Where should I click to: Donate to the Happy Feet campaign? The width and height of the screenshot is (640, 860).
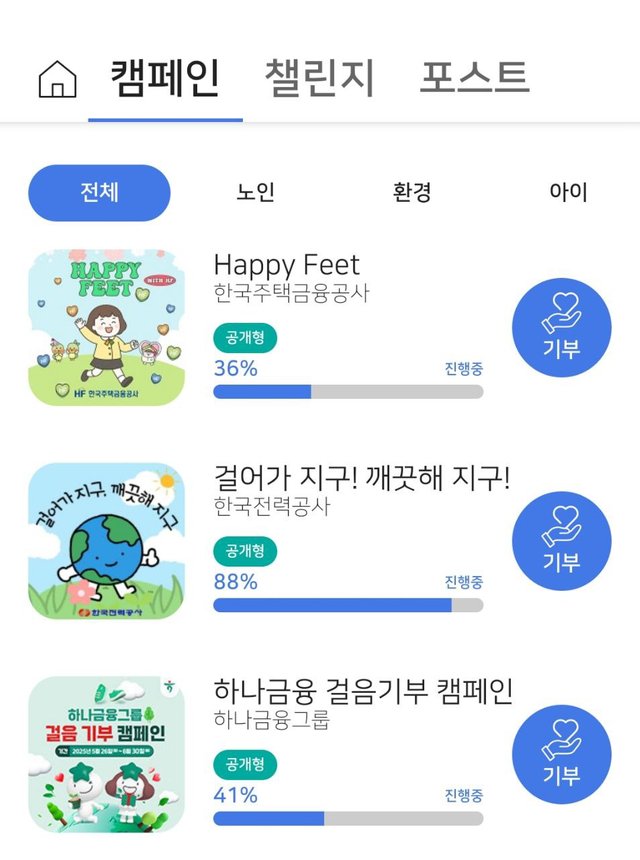click(561, 327)
